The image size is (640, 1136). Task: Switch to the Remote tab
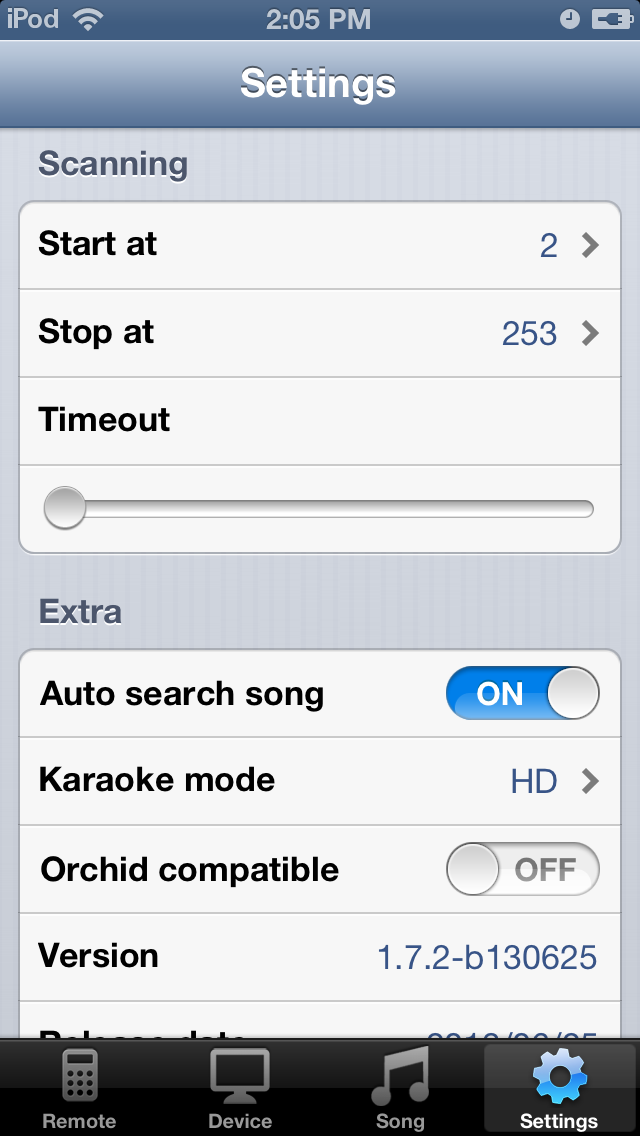(x=79, y=1088)
